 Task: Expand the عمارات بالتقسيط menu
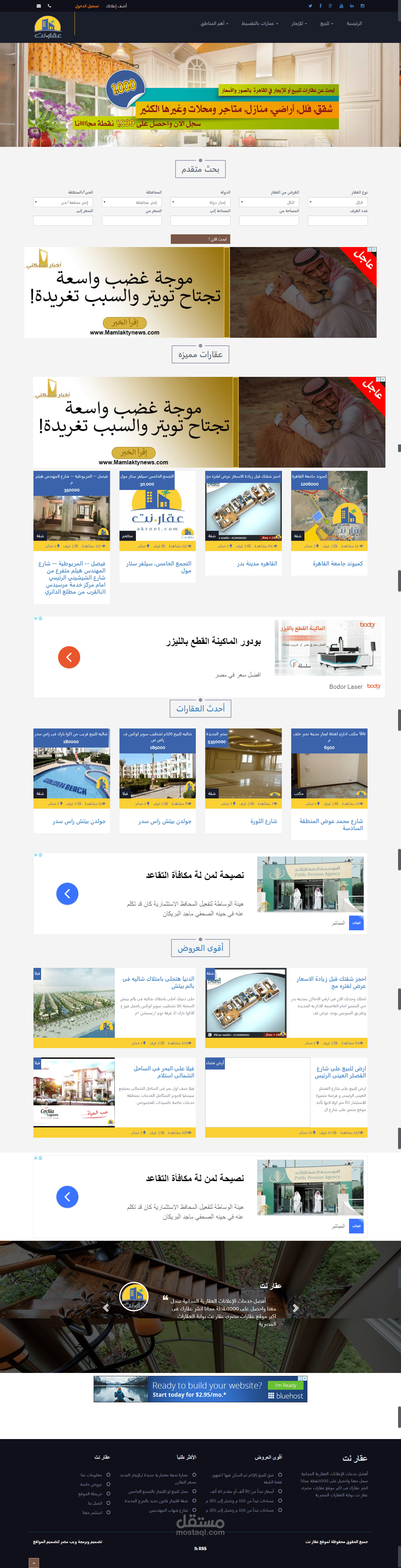259,24
